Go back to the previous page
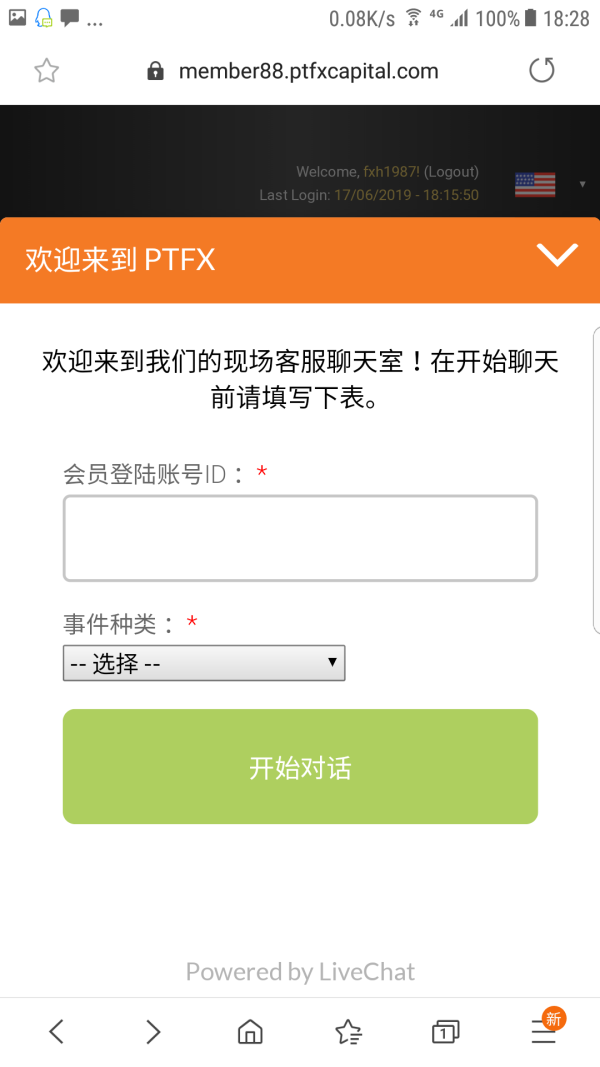The height and width of the screenshot is (1067, 600). [x=56, y=1032]
